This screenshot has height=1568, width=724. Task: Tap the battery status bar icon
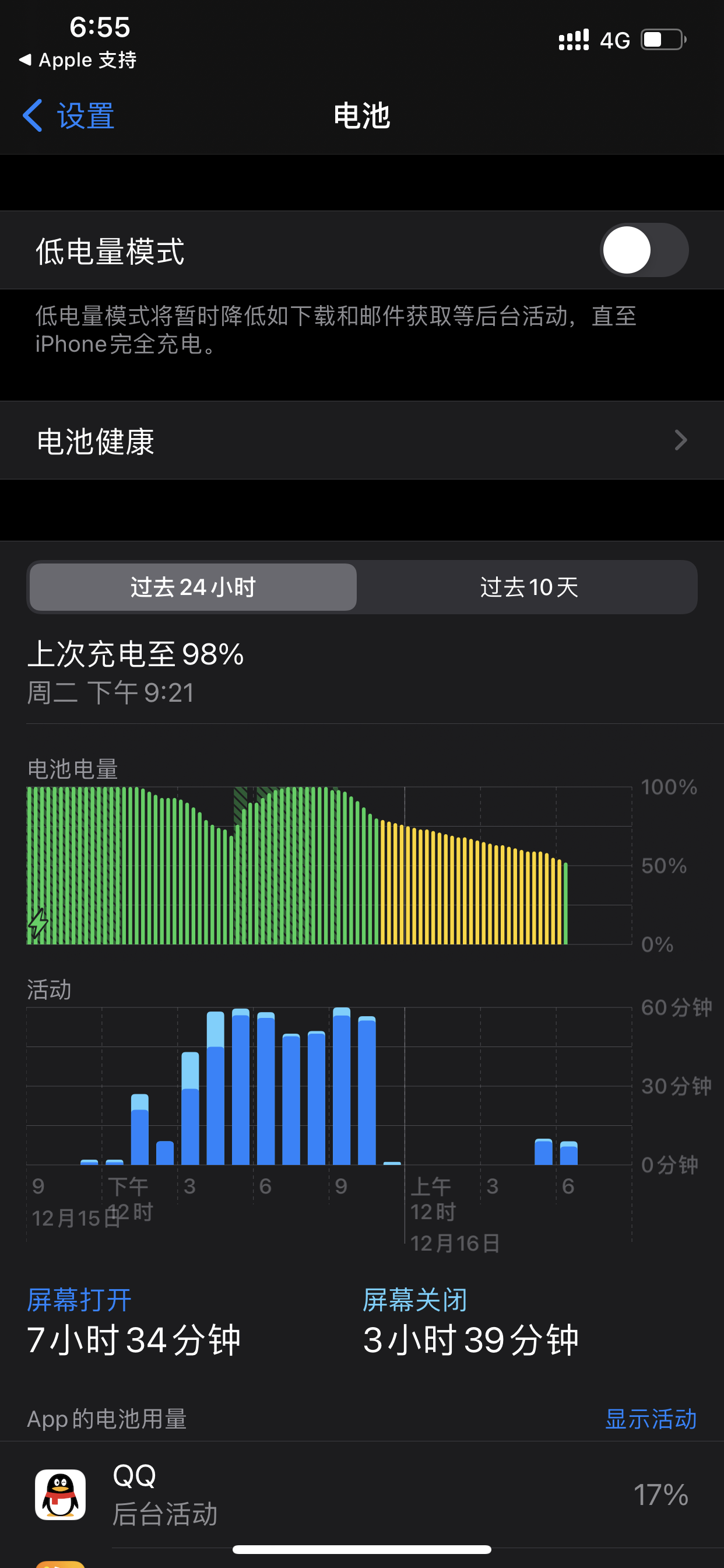(x=663, y=39)
